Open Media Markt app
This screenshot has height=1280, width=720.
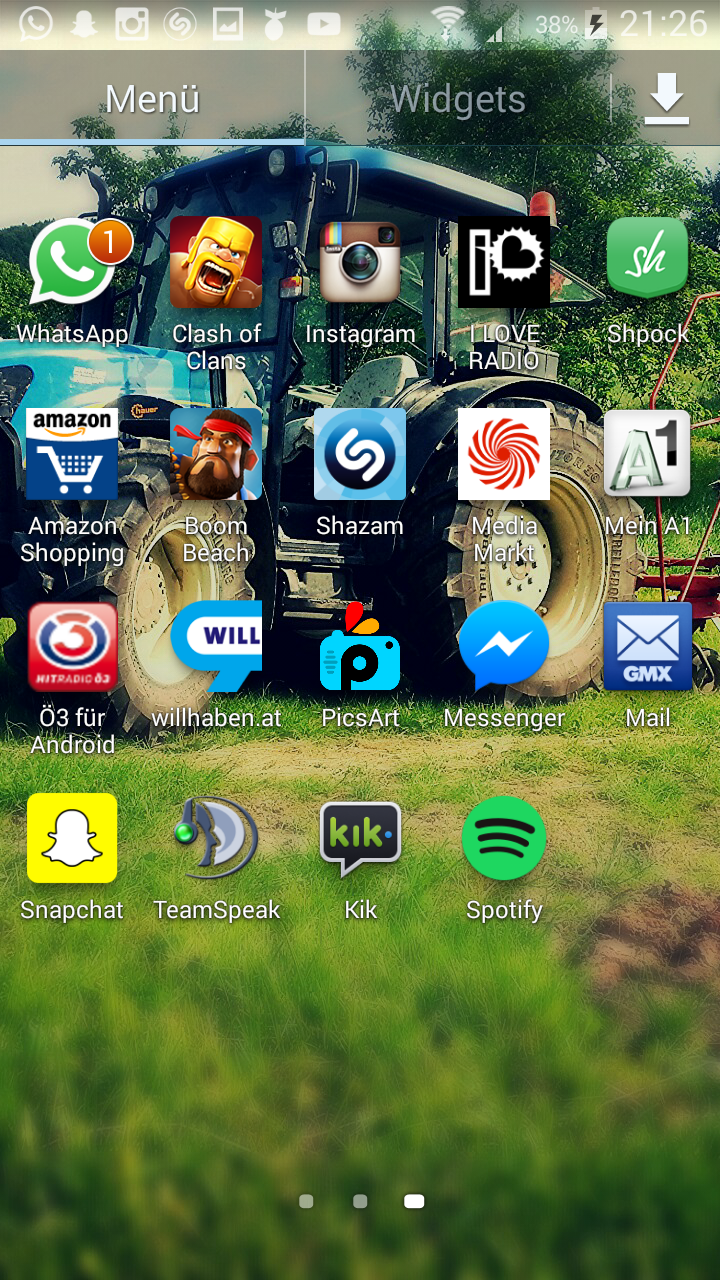pyautogui.click(x=504, y=454)
